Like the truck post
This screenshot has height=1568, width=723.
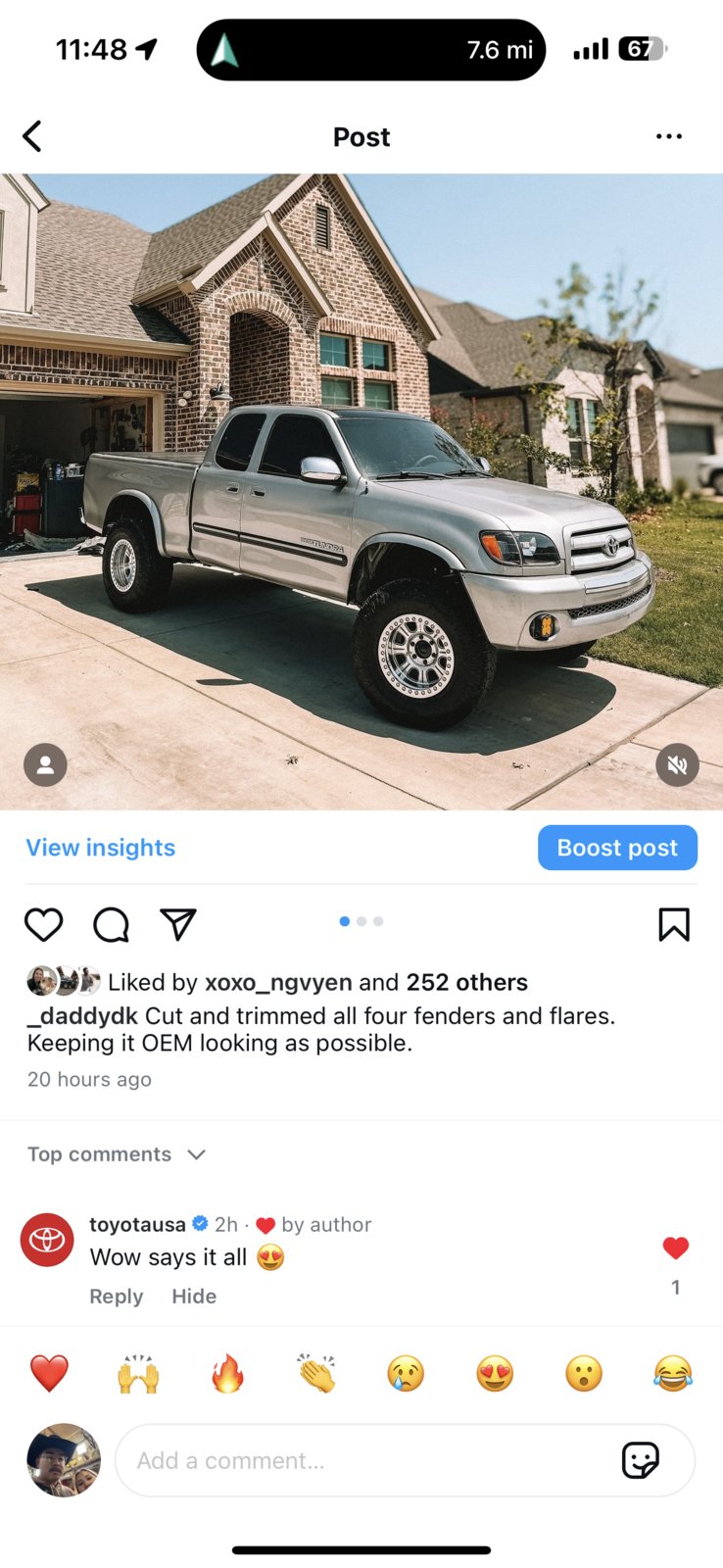point(44,924)
